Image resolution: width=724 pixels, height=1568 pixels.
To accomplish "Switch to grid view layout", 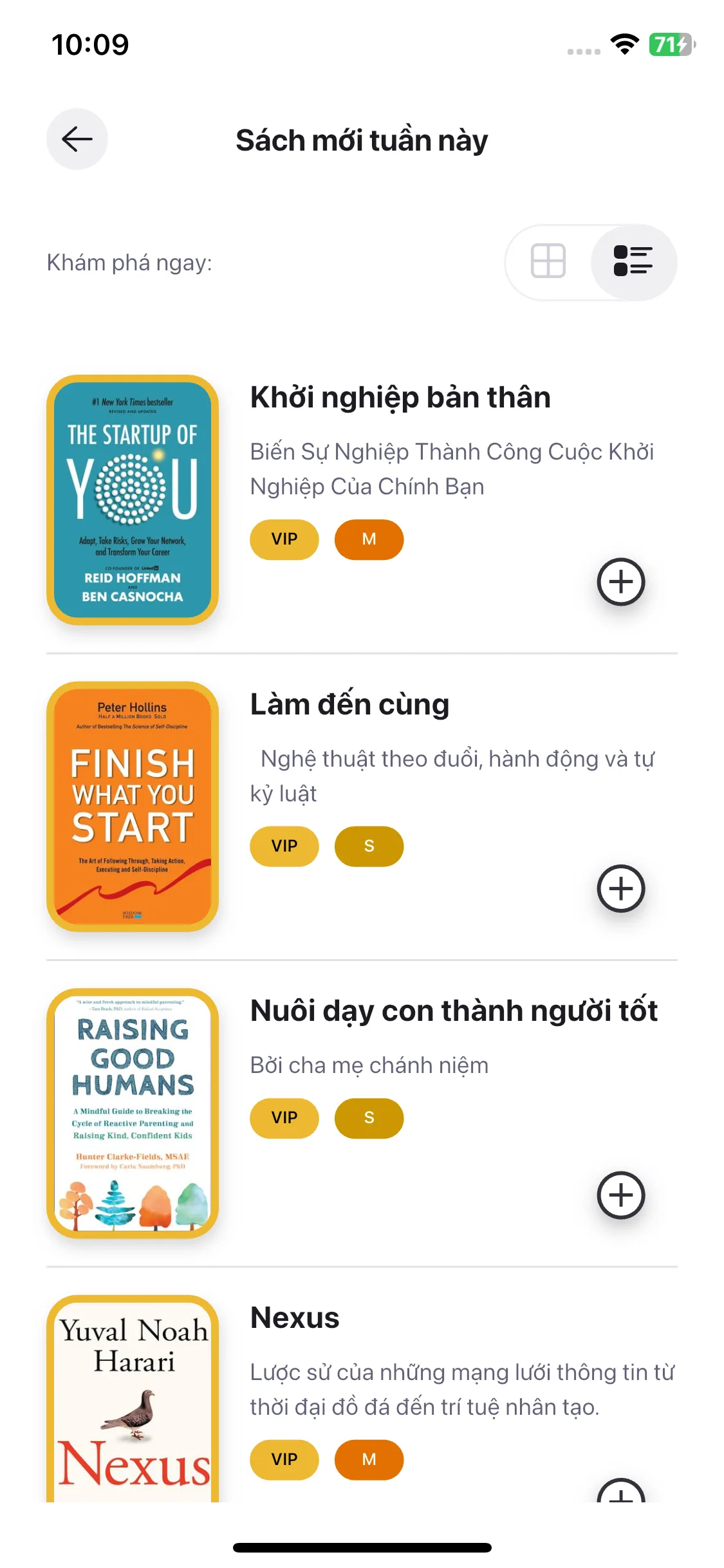I will click(548, 261).
